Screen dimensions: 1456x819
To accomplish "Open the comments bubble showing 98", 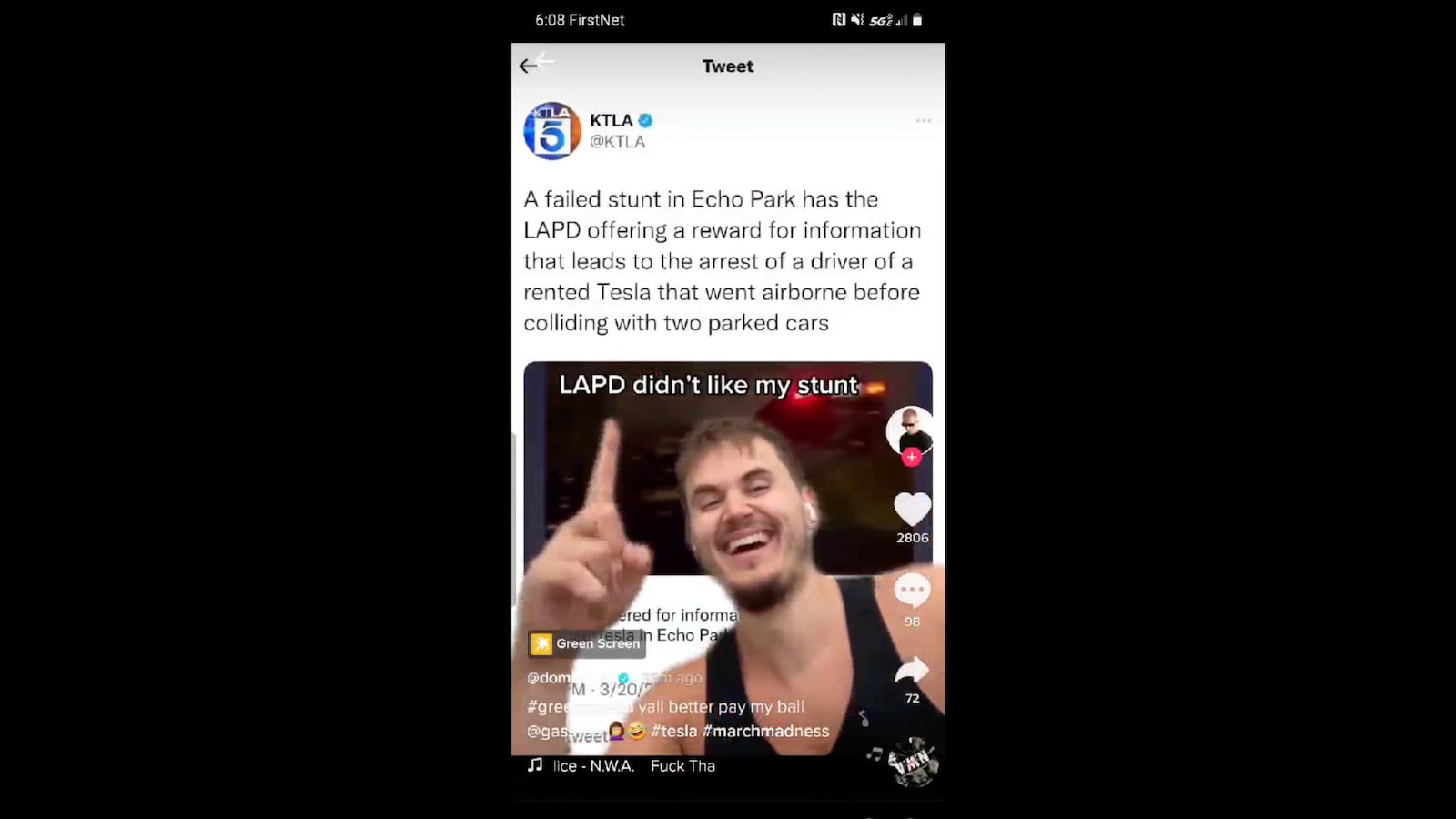I will click(x=912, y=591).
